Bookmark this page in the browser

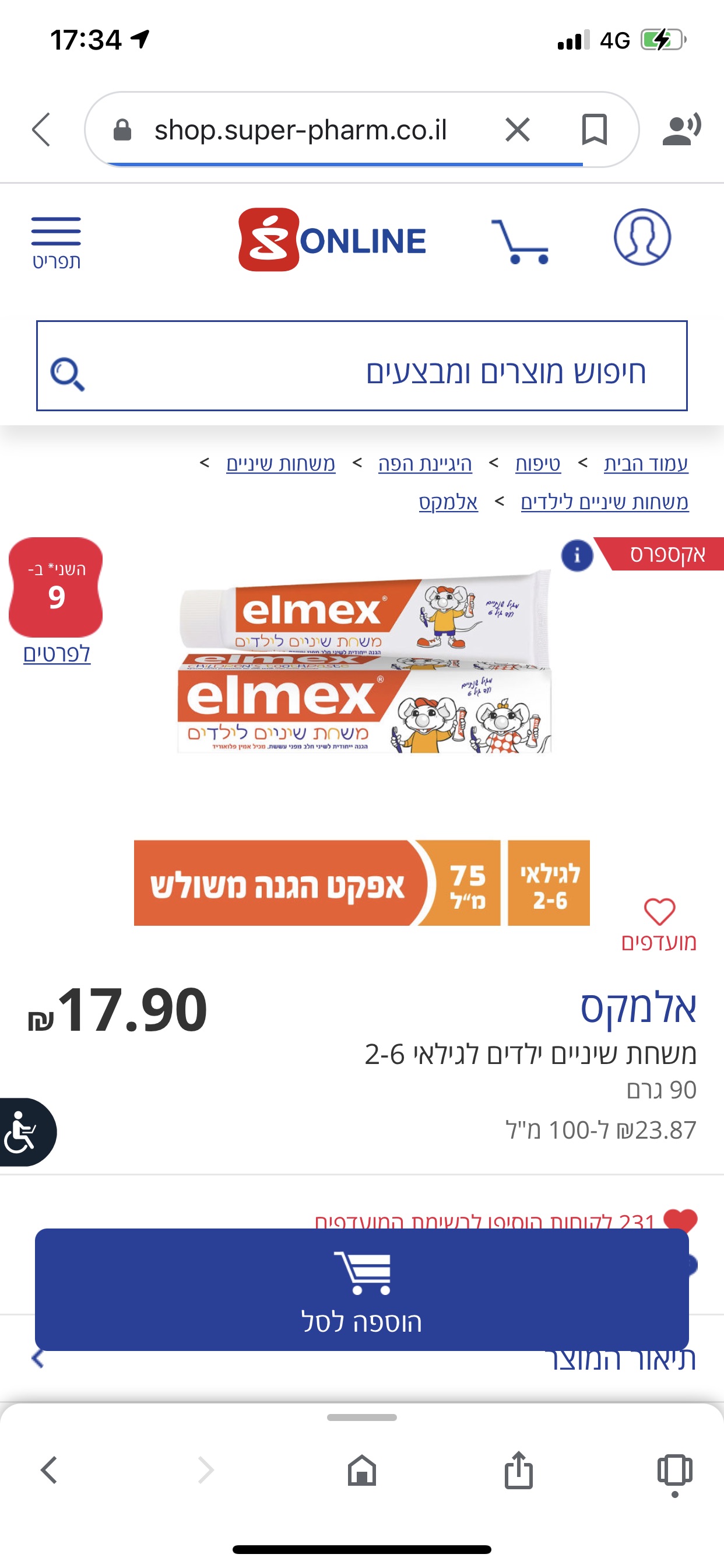point(594,129)
